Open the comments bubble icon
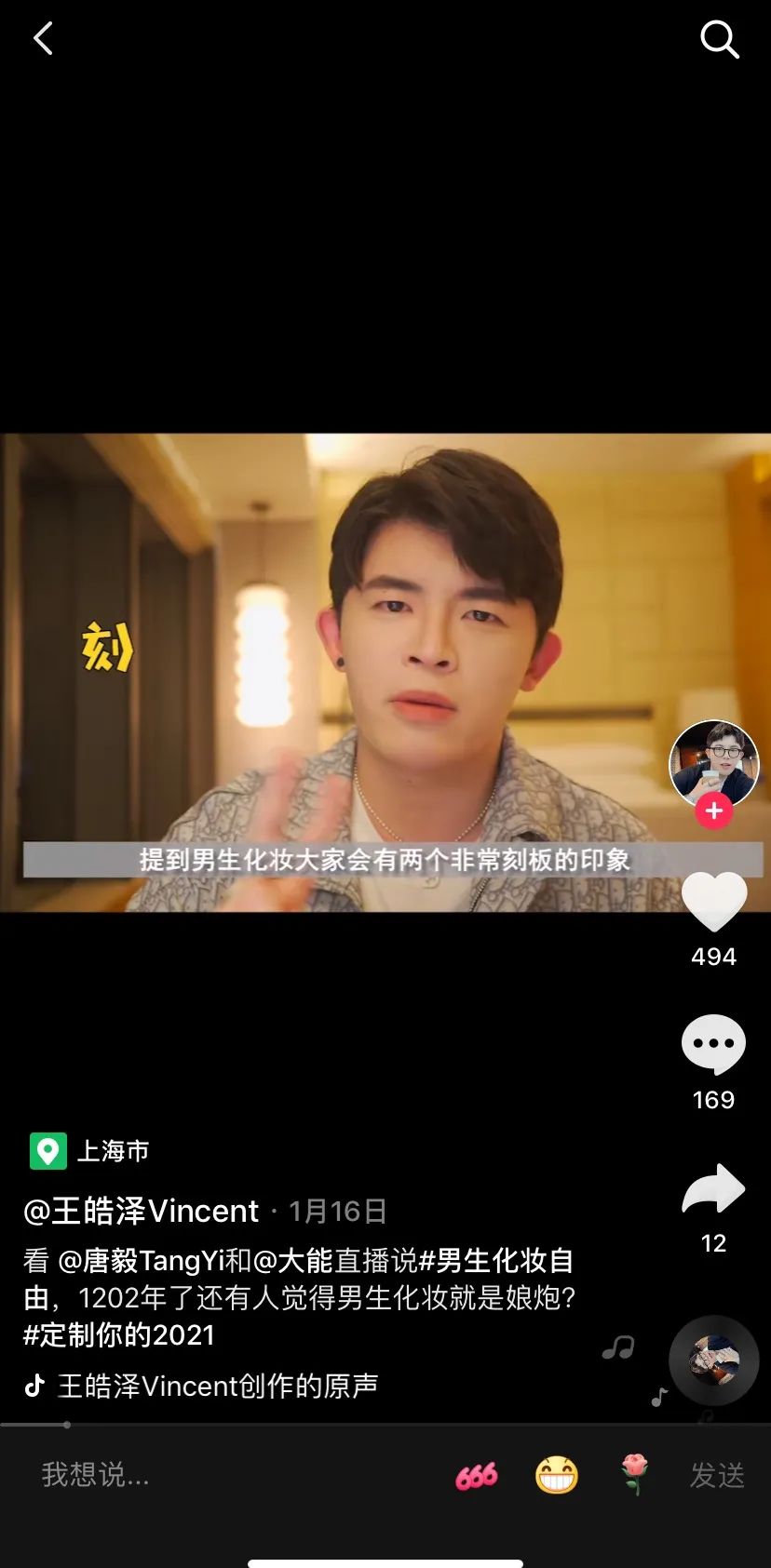Viewport: 771px width, 1568px height. pyautogui.click(x=714, y=1044)
